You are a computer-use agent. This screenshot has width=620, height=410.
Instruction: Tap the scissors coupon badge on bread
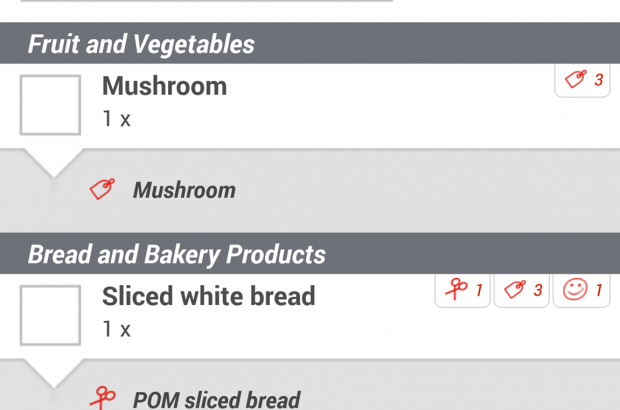click(x=463, y=291)
